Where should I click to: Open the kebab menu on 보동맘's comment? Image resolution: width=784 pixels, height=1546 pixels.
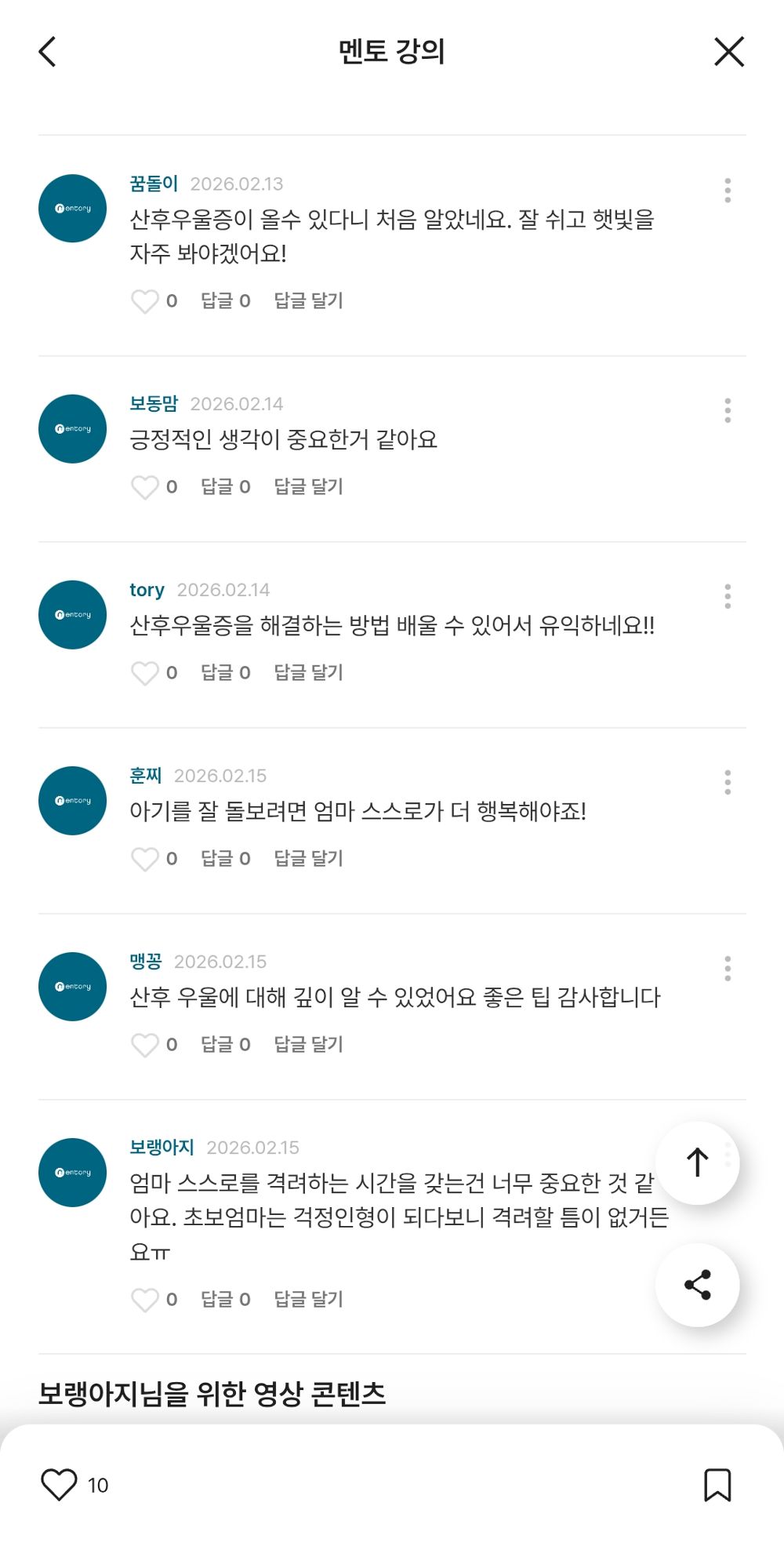point(728,409)
